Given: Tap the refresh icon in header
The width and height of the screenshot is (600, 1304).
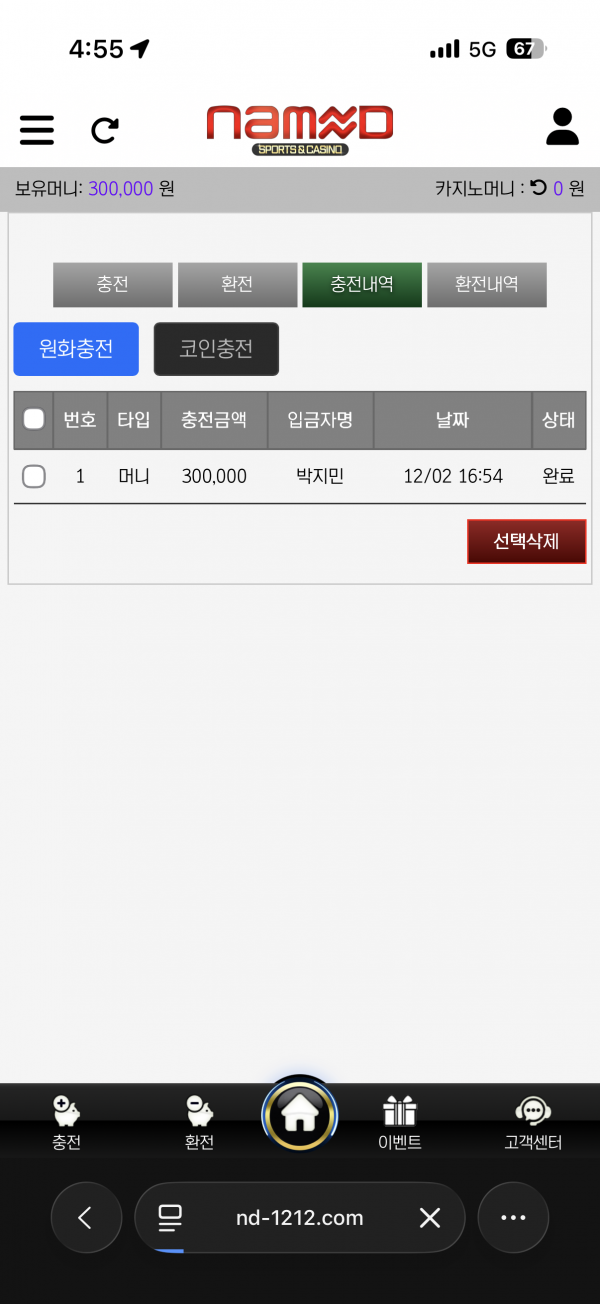Looking at the screenshot, I should click(104, 129).
